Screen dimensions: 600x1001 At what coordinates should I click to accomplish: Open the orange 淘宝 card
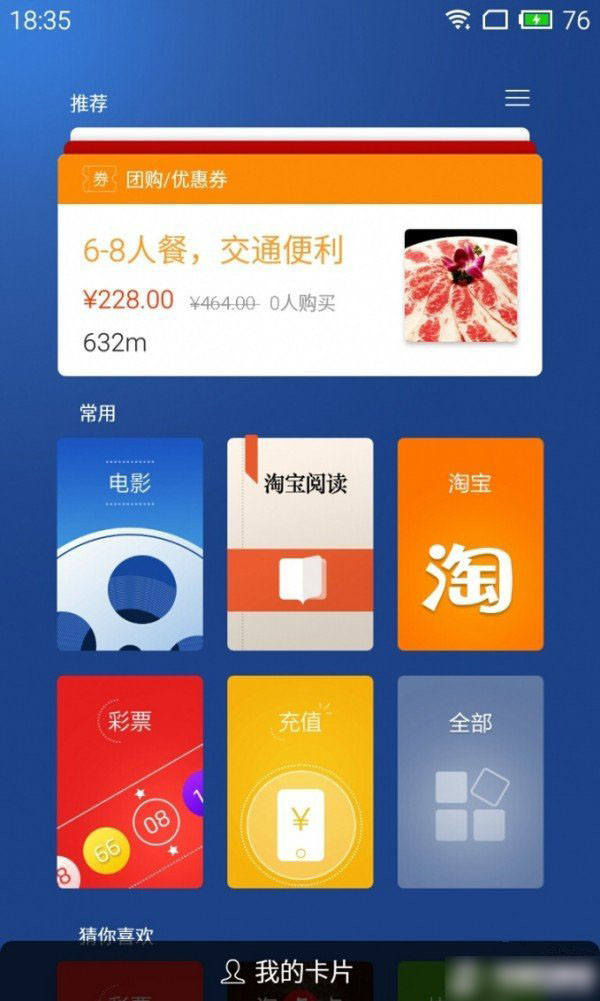click(470, 544)
